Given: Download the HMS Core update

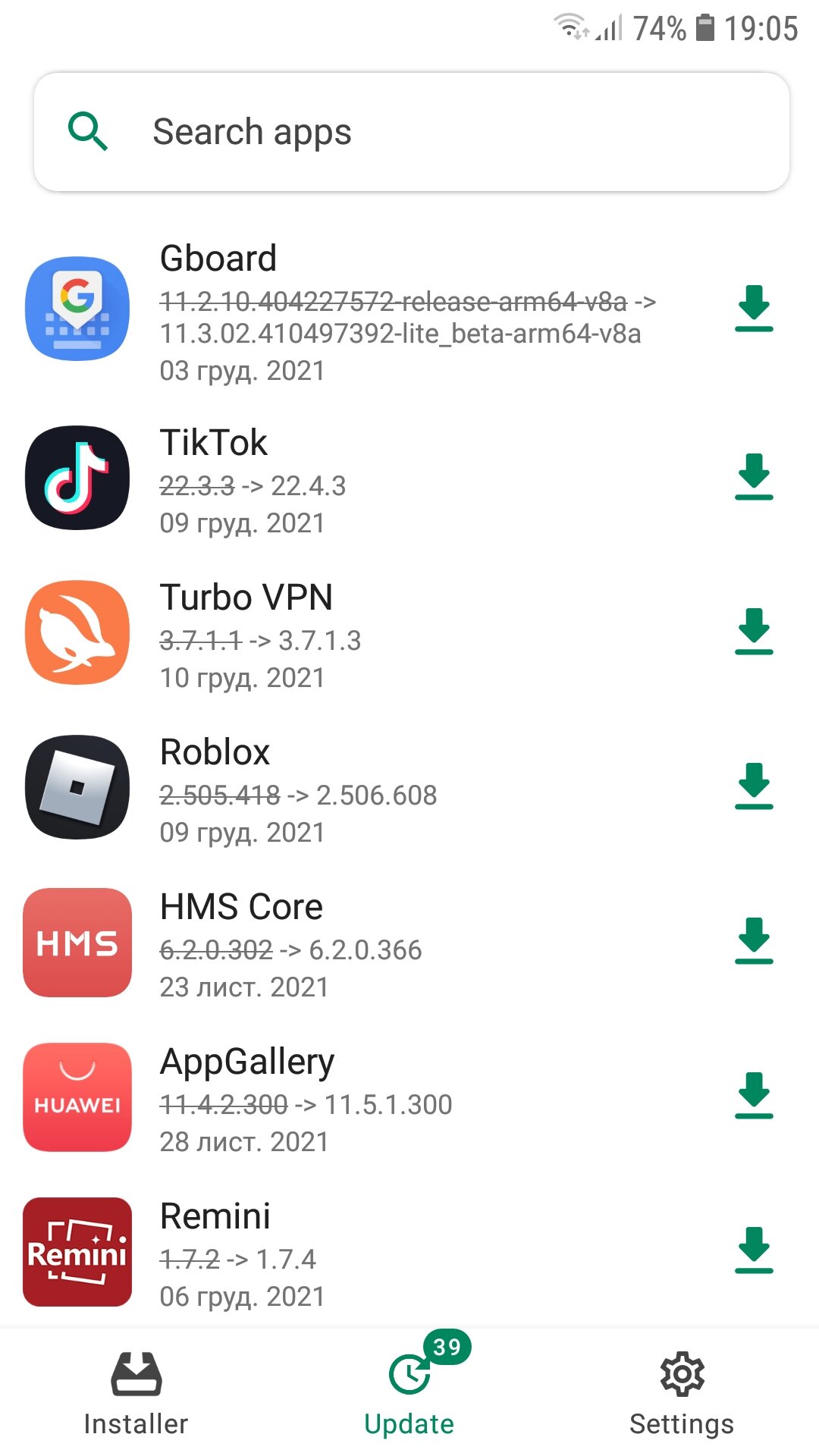Looking at the screenshot, I should pyautogui.click(x=754, y=941).
